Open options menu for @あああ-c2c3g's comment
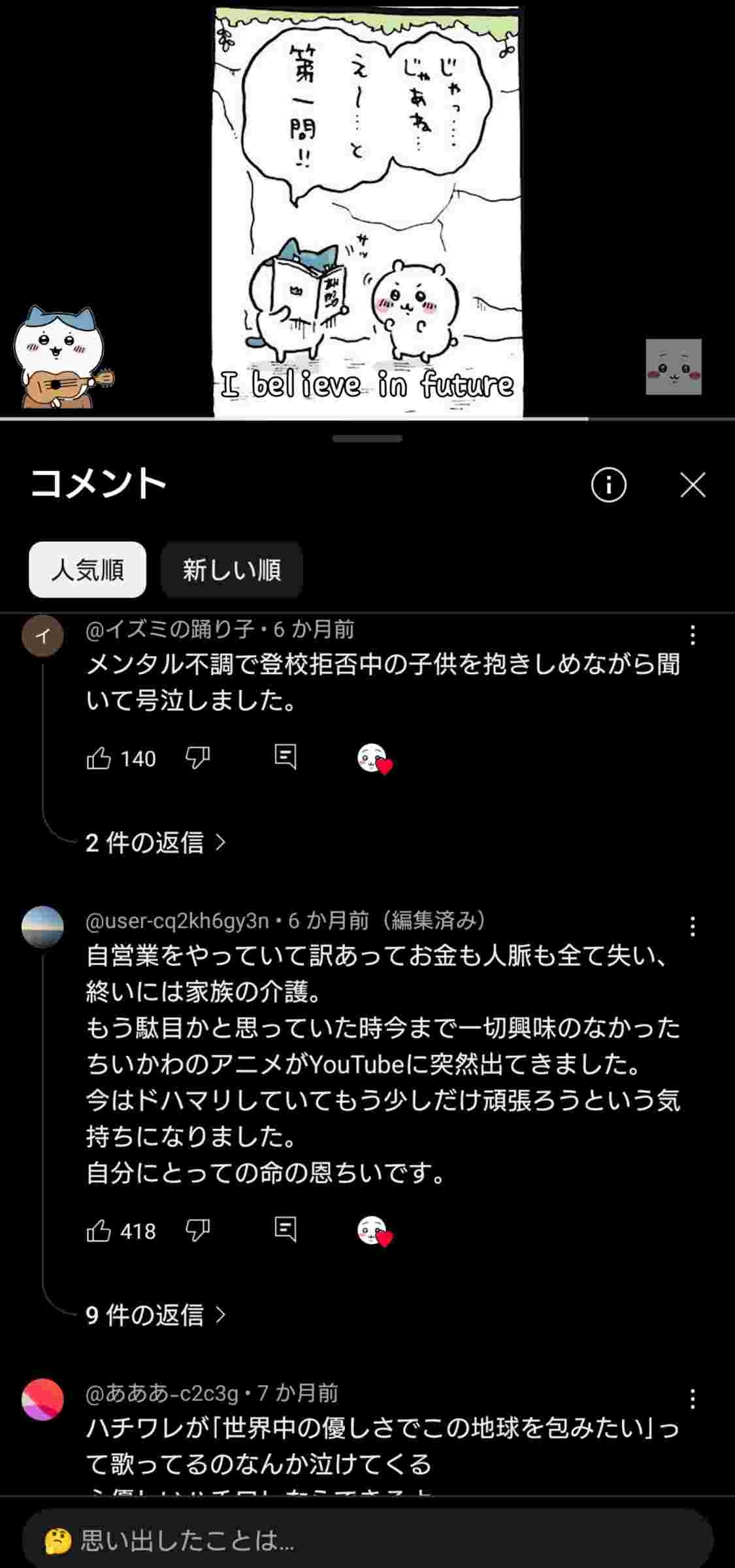The height and width of the screenshot is (1568, 735). [x=693, y=1399]
